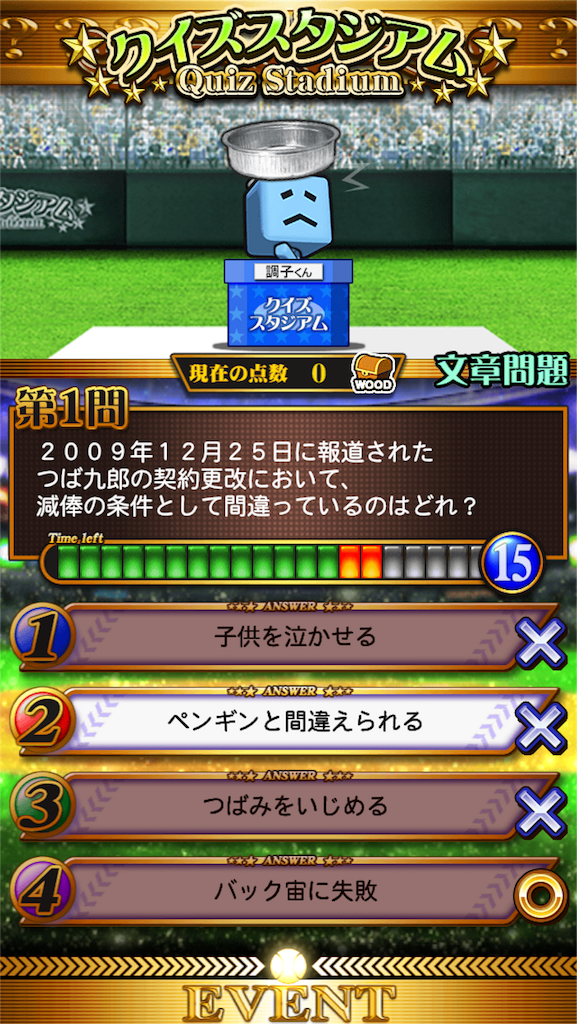The width and height of the screenshot is (577, 1024).
Task: Choose answer 2 ペンギンと間違えられる
Action: tap(287, 722)
